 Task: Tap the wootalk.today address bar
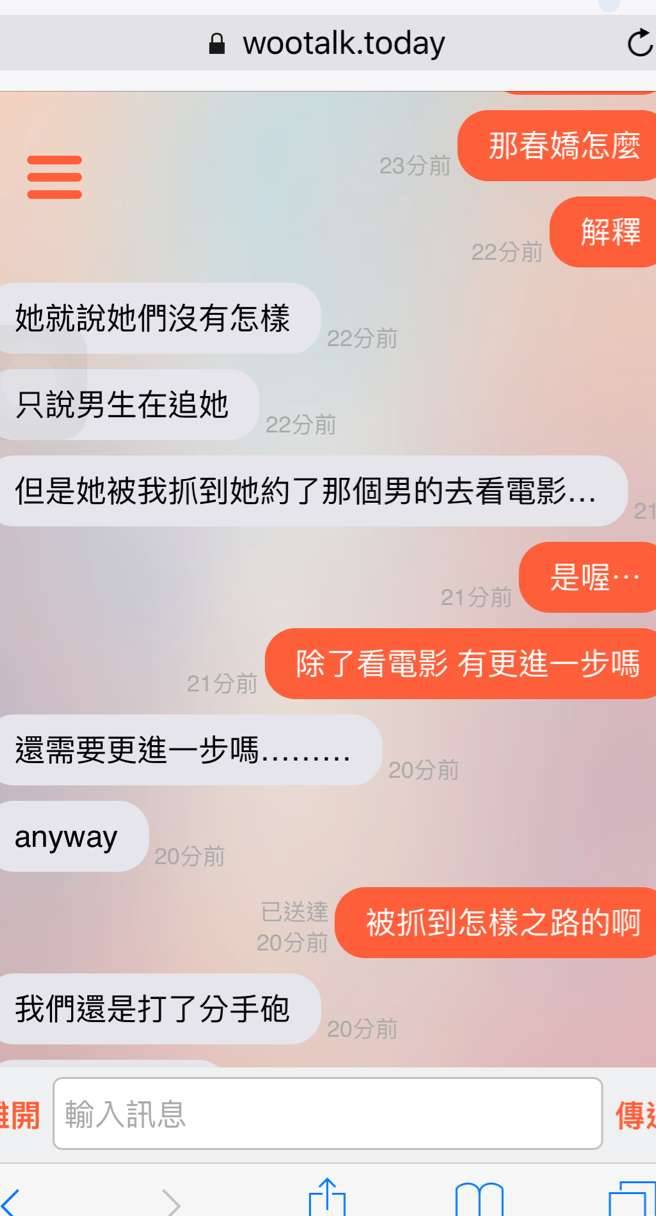pos(330,43)
